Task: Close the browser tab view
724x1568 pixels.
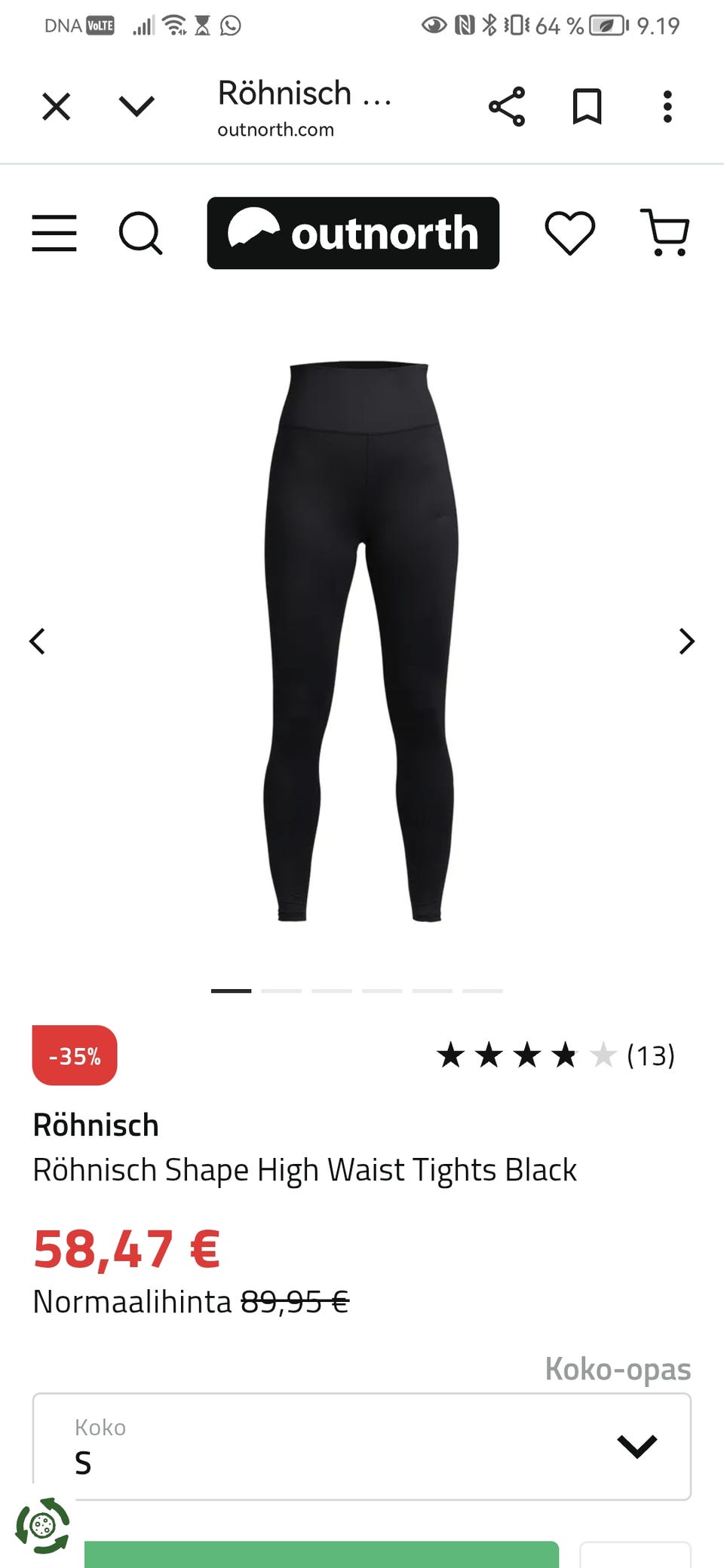Action: tap(57, 106)
